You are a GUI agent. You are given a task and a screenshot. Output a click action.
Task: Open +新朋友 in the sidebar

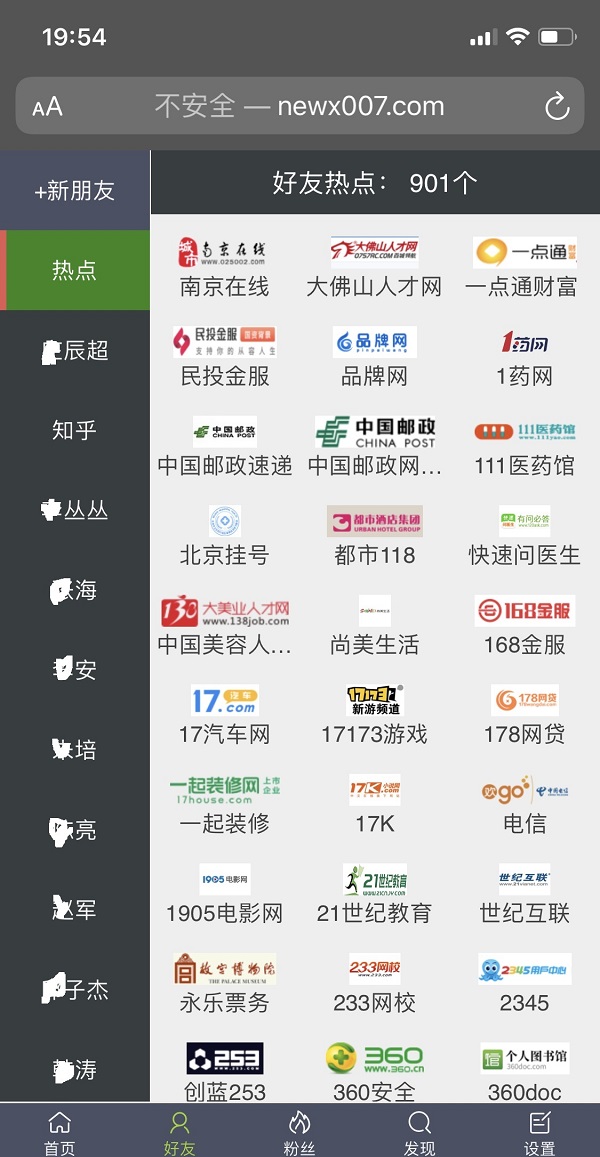[75, 190]
